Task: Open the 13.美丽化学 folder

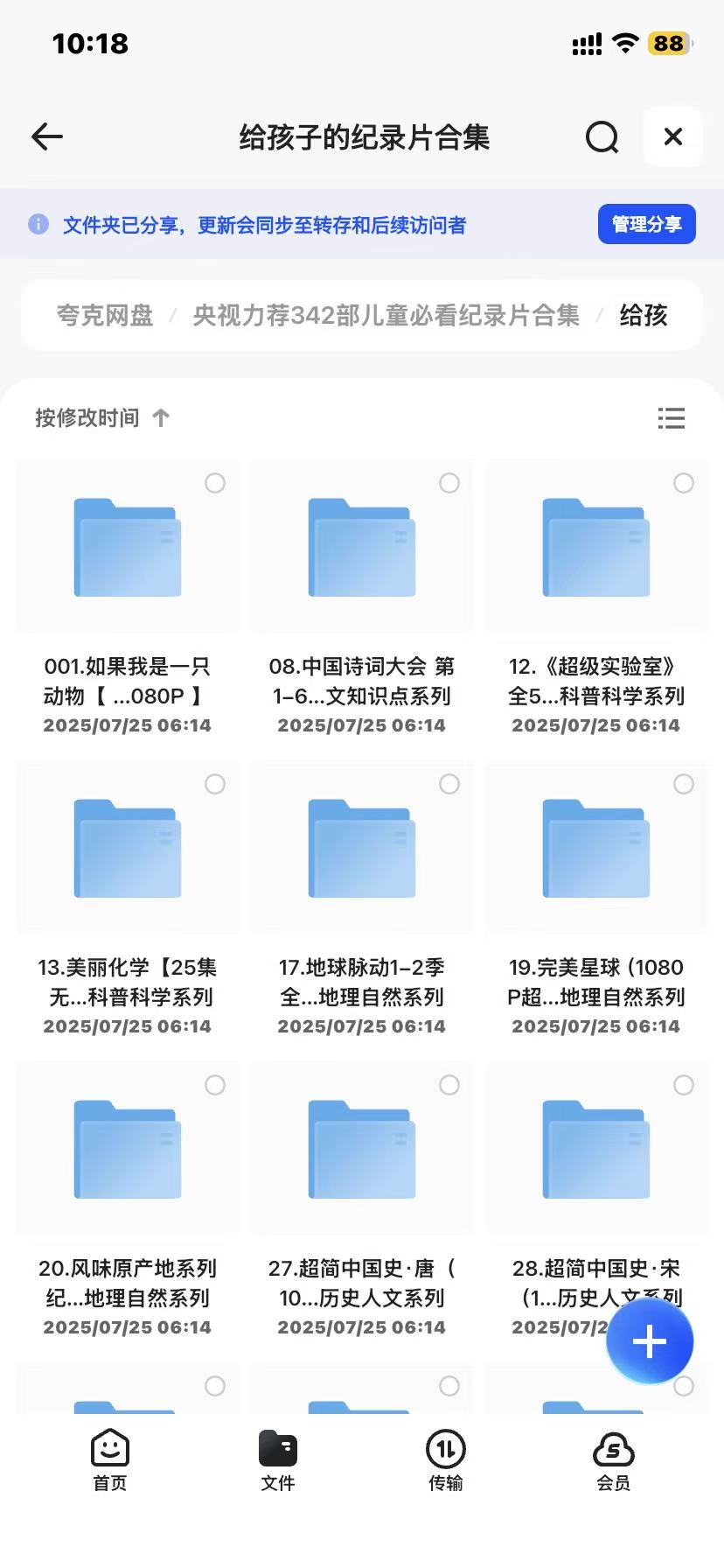Action: click(128, 847)
